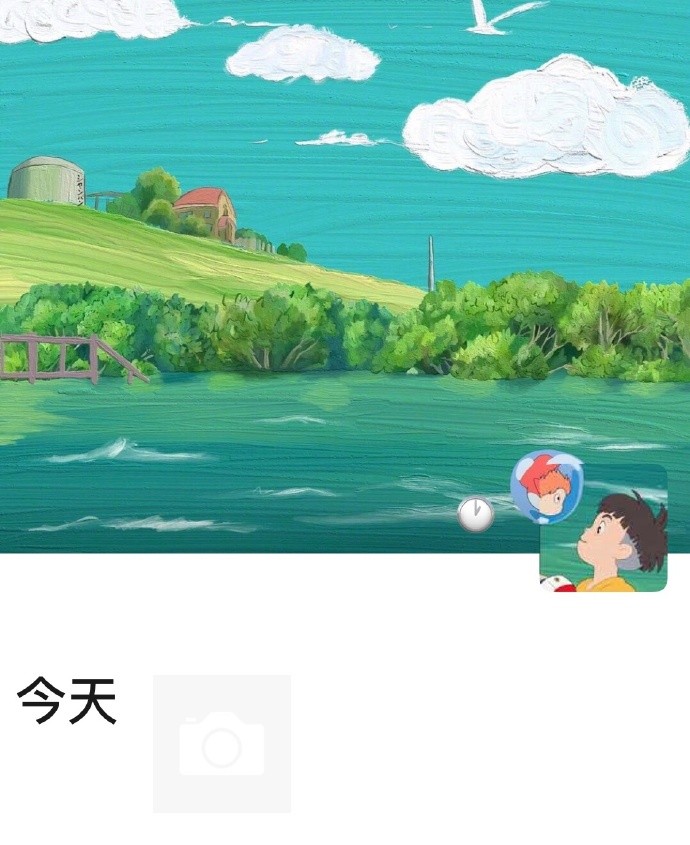Tap the cover photo to change it

click(x=300, y=250)
